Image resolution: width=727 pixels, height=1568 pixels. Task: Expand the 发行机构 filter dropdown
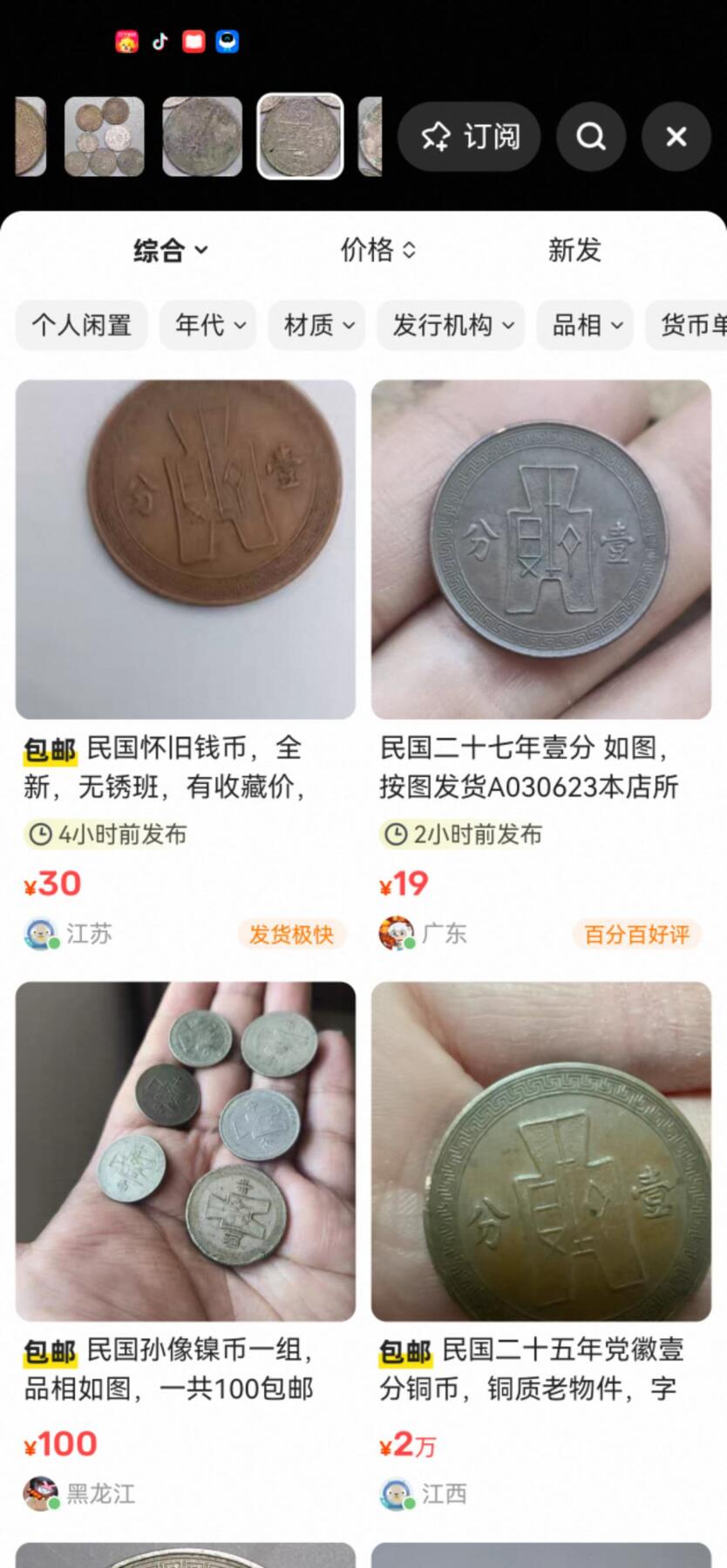pyautogui.click(x=451, y=325)
